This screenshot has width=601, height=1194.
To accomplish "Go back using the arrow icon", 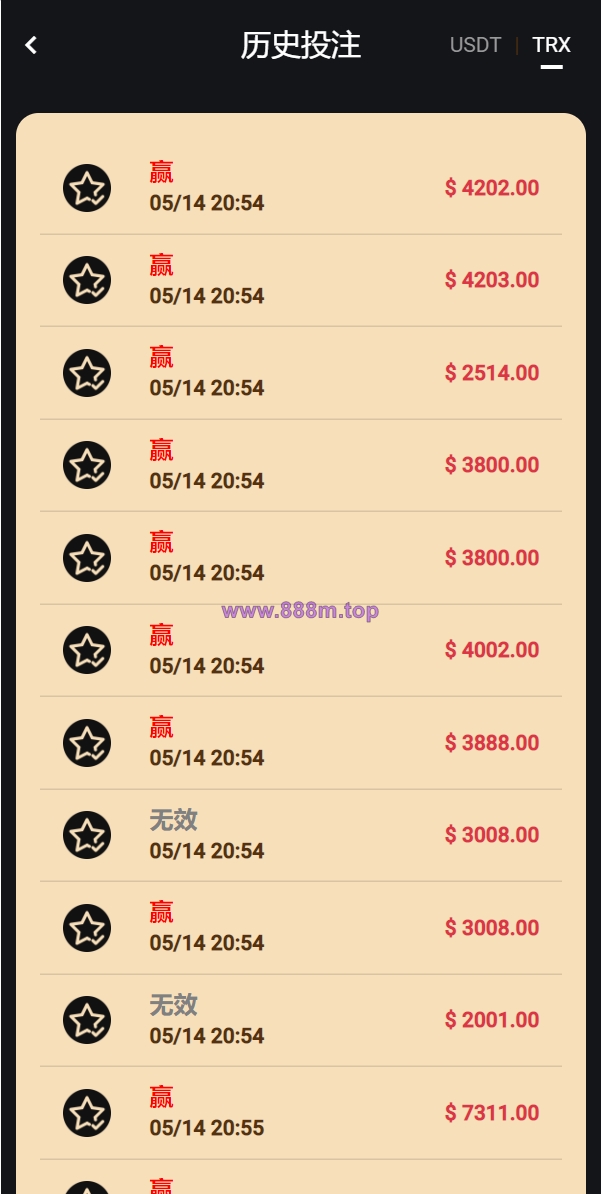I will click(x=30, y=46).
